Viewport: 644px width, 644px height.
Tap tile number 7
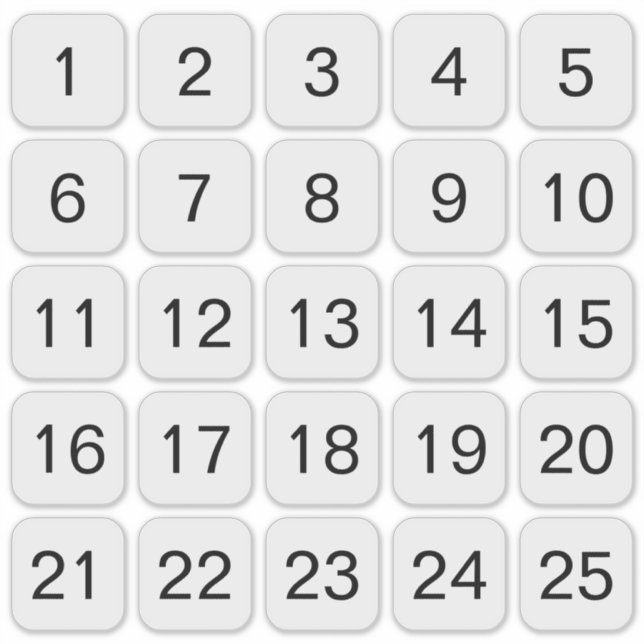195,197
